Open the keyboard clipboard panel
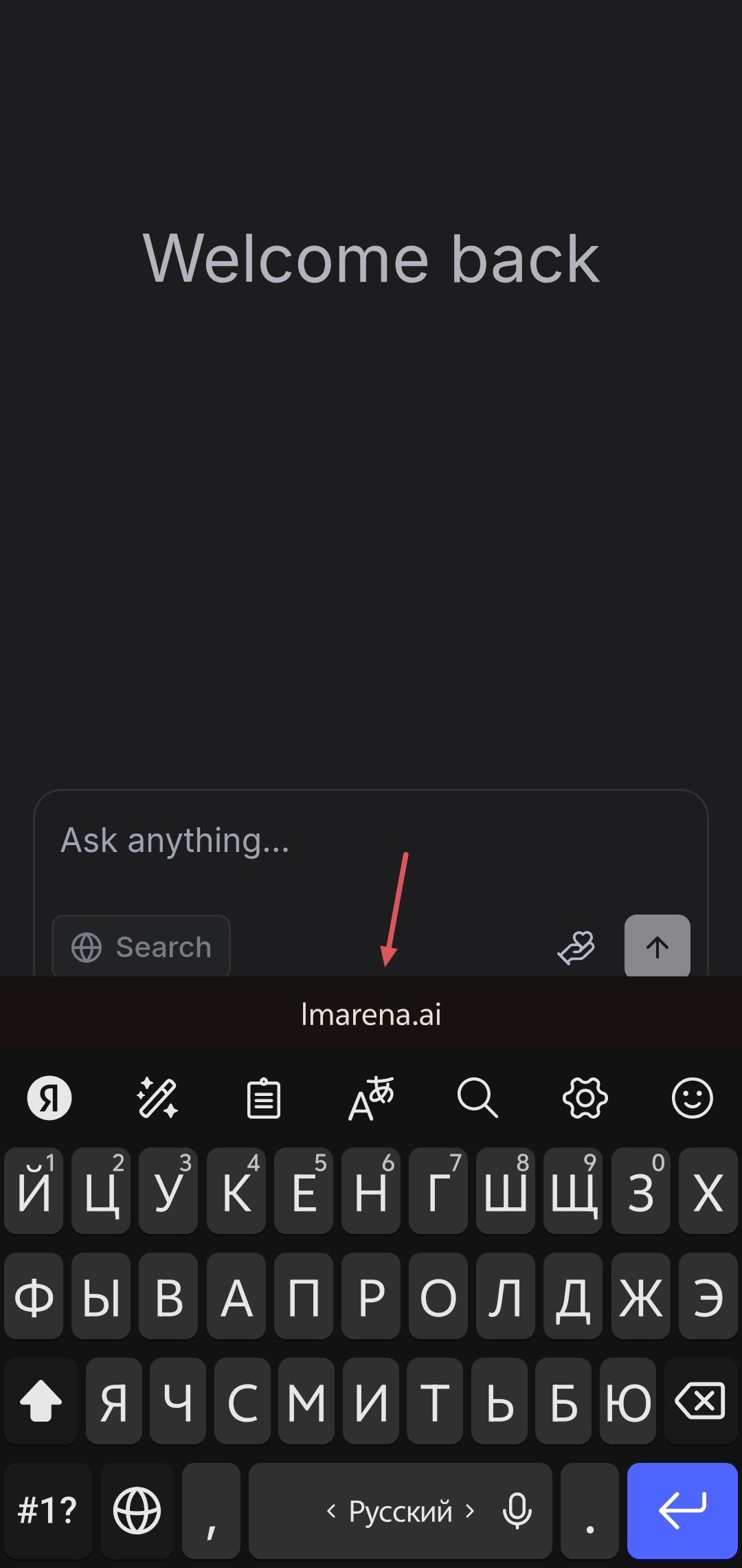The width and height of the screenshot is (742, 1568). point(265,1097)
